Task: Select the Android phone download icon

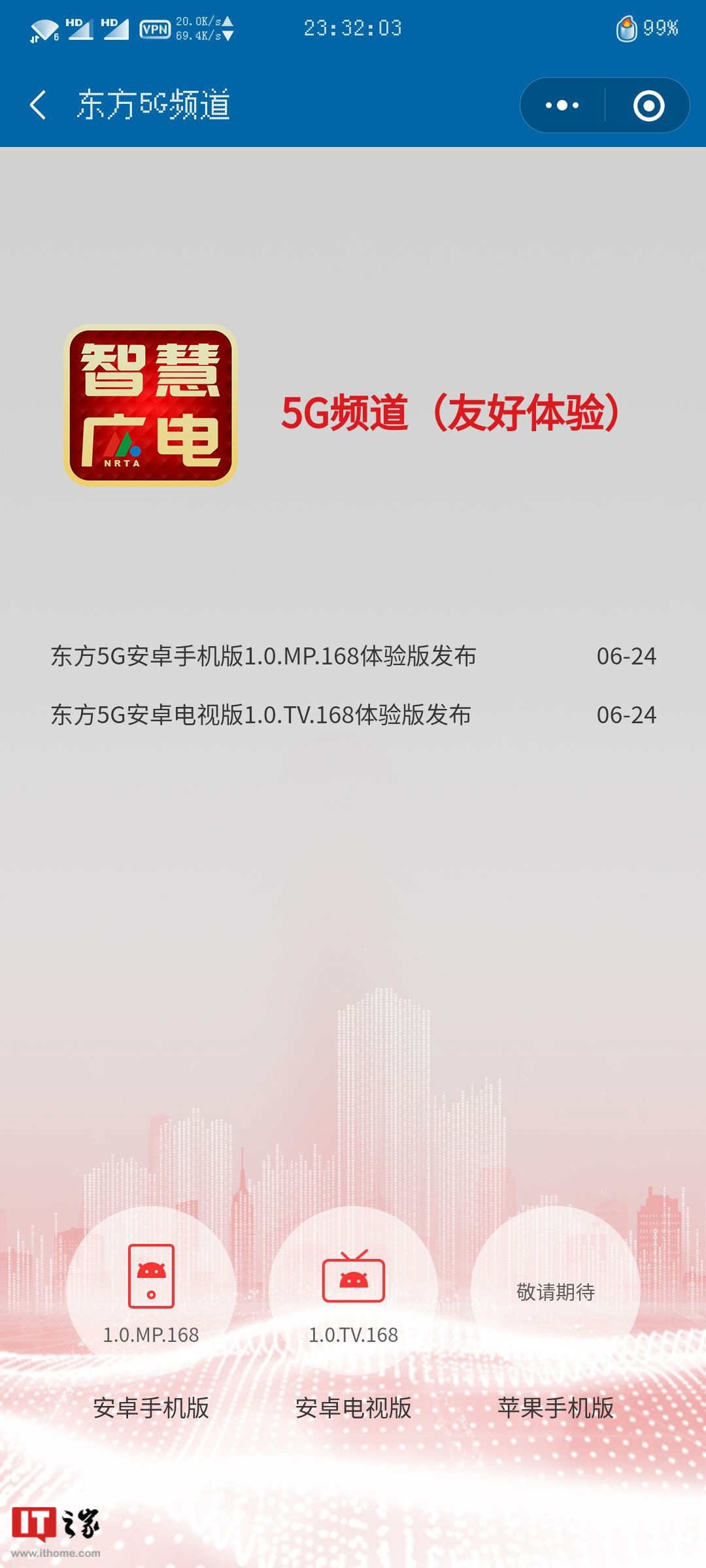Action: point(152,1277)
